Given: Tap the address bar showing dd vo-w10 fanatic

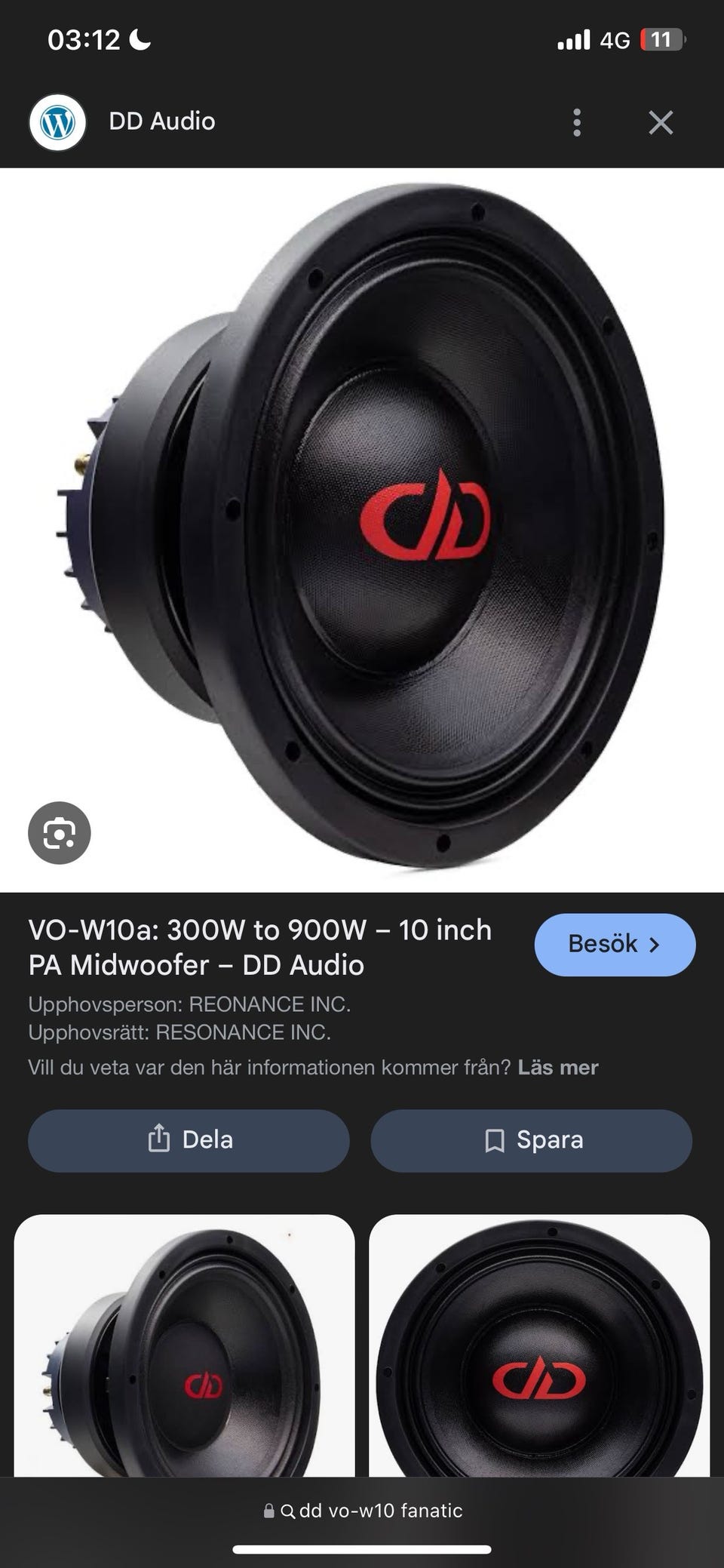Looking at the screenshot, I should point(362,1510).
